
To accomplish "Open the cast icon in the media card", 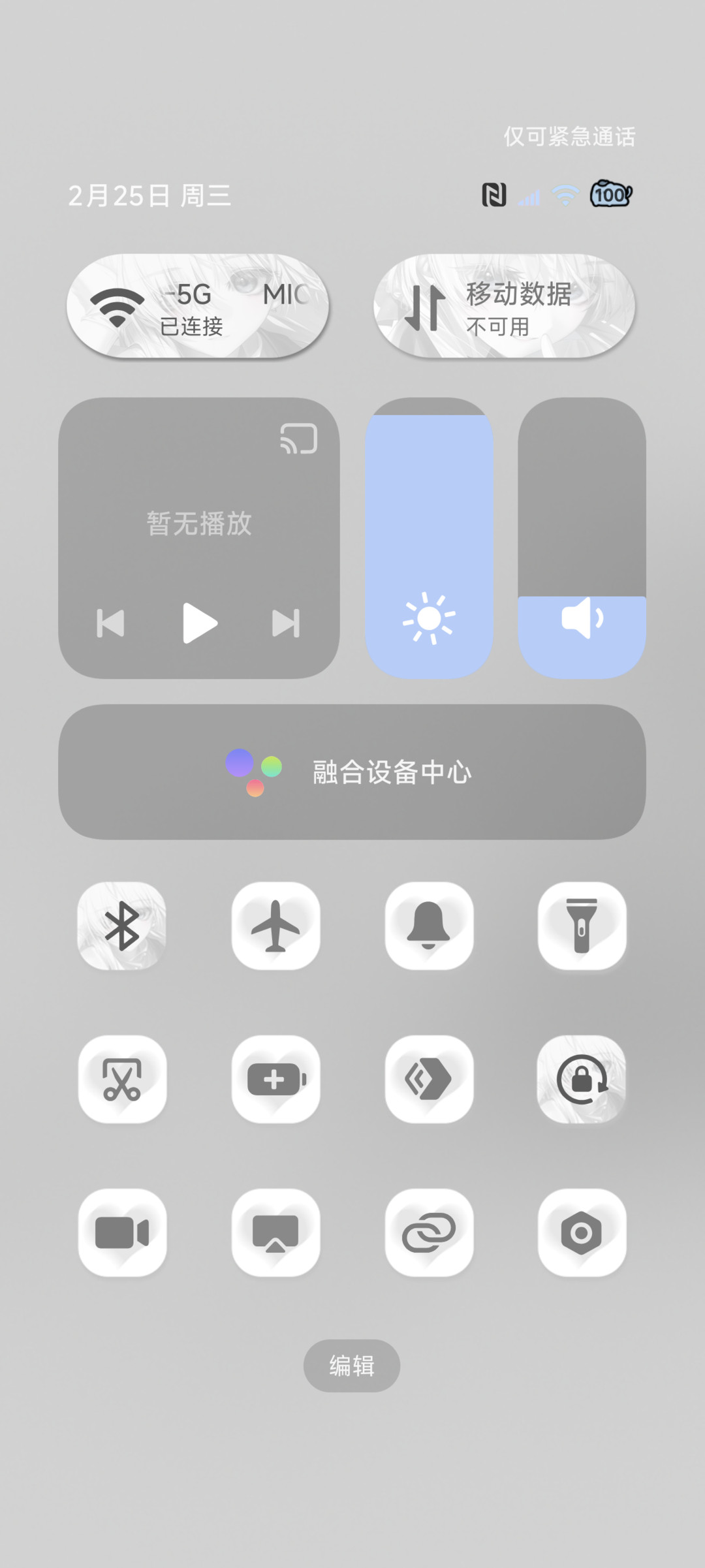I will (299, 438).
